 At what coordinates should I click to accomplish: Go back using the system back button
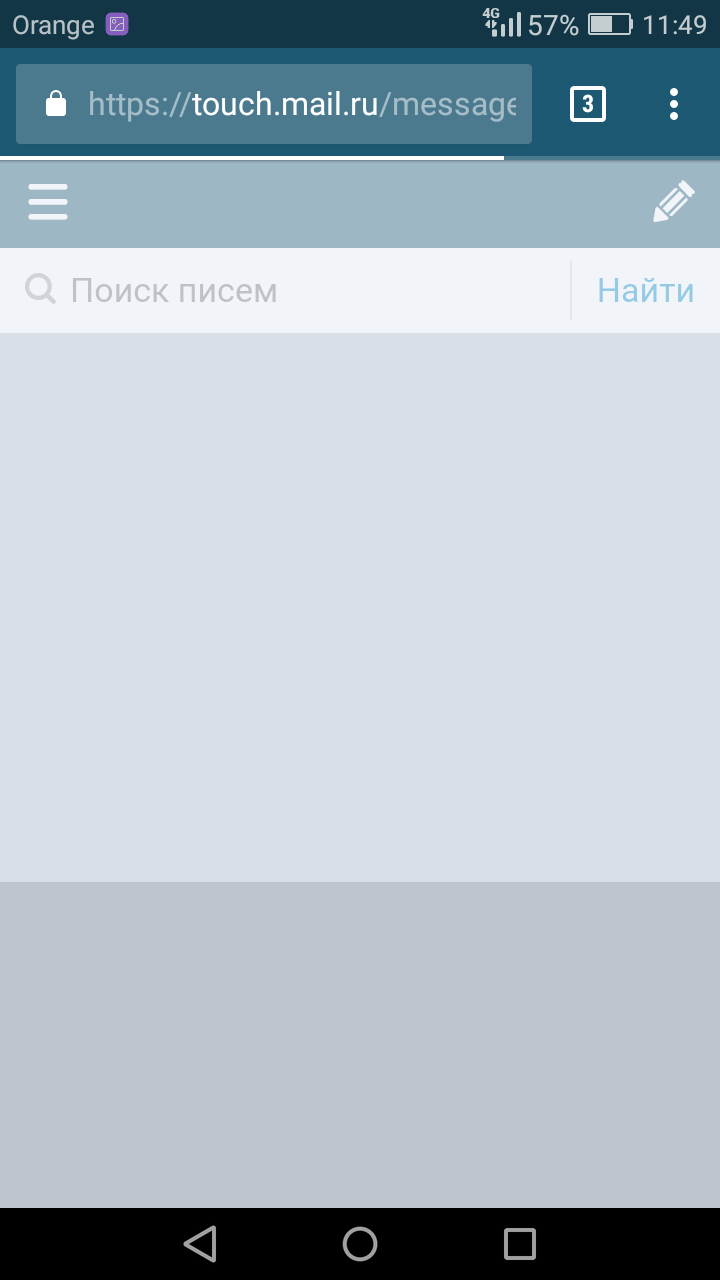200,1244
